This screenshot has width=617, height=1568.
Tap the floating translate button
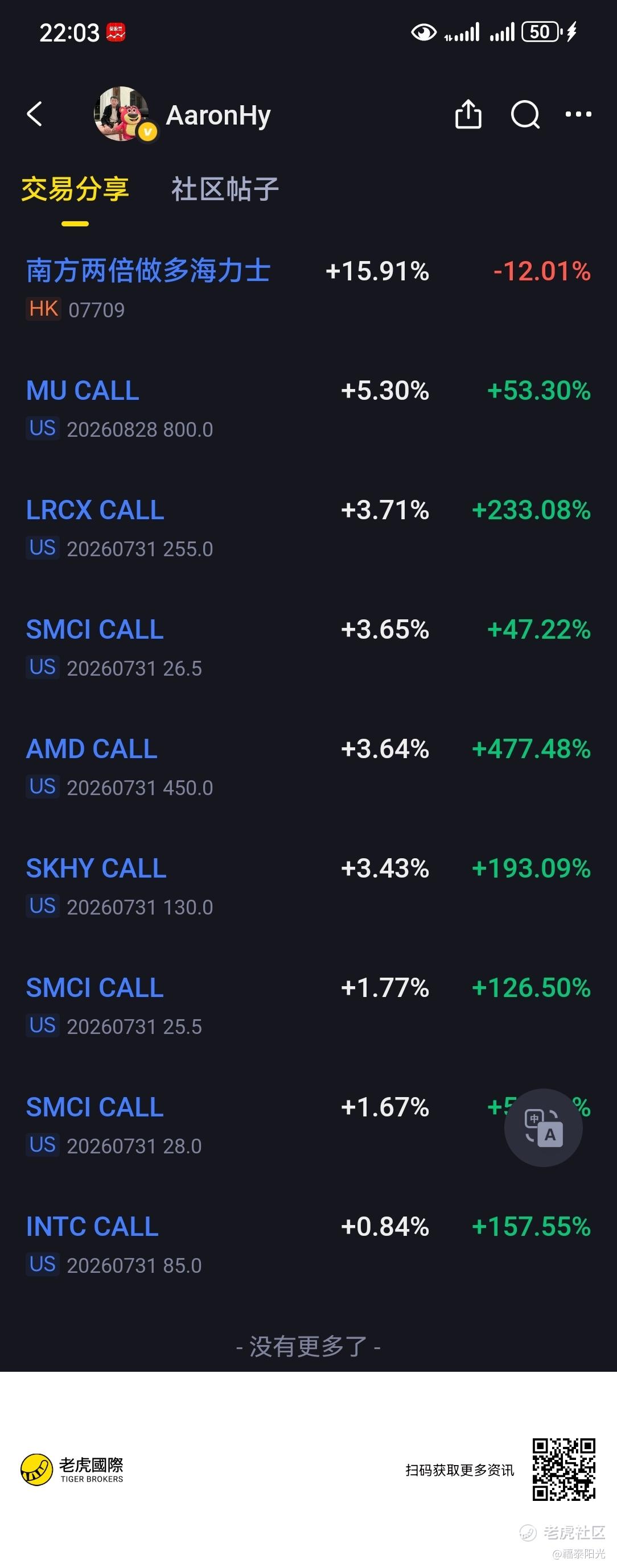click(x=544, y=1127)
